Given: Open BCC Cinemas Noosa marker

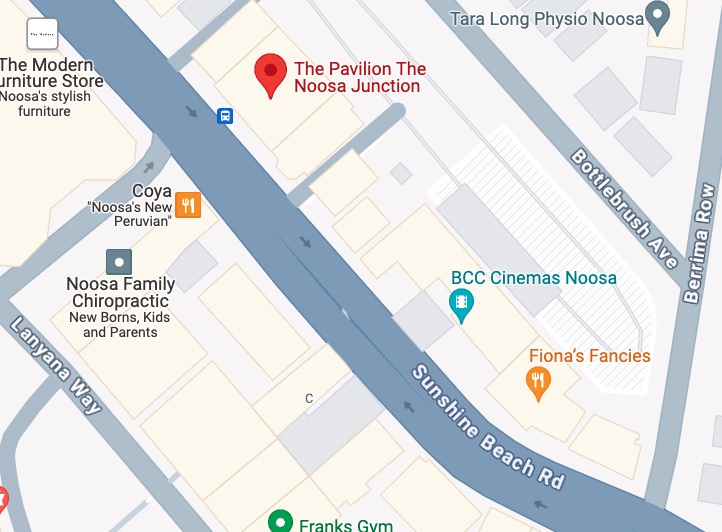Looking at the screenshot, I should click(x=461, y=304).
